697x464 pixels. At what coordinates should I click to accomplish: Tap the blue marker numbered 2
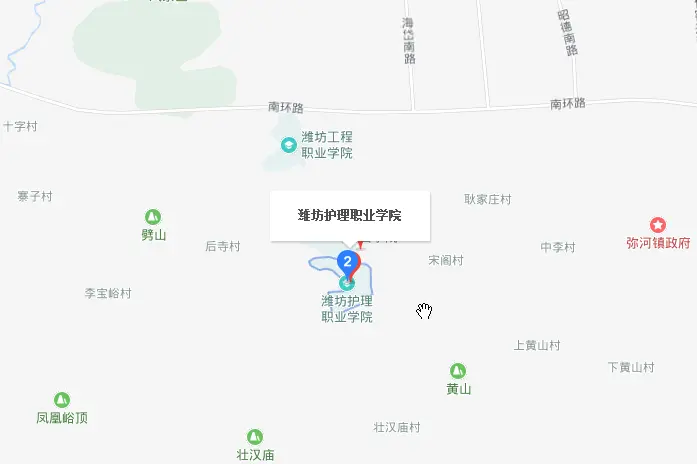(x=348, y=263)
